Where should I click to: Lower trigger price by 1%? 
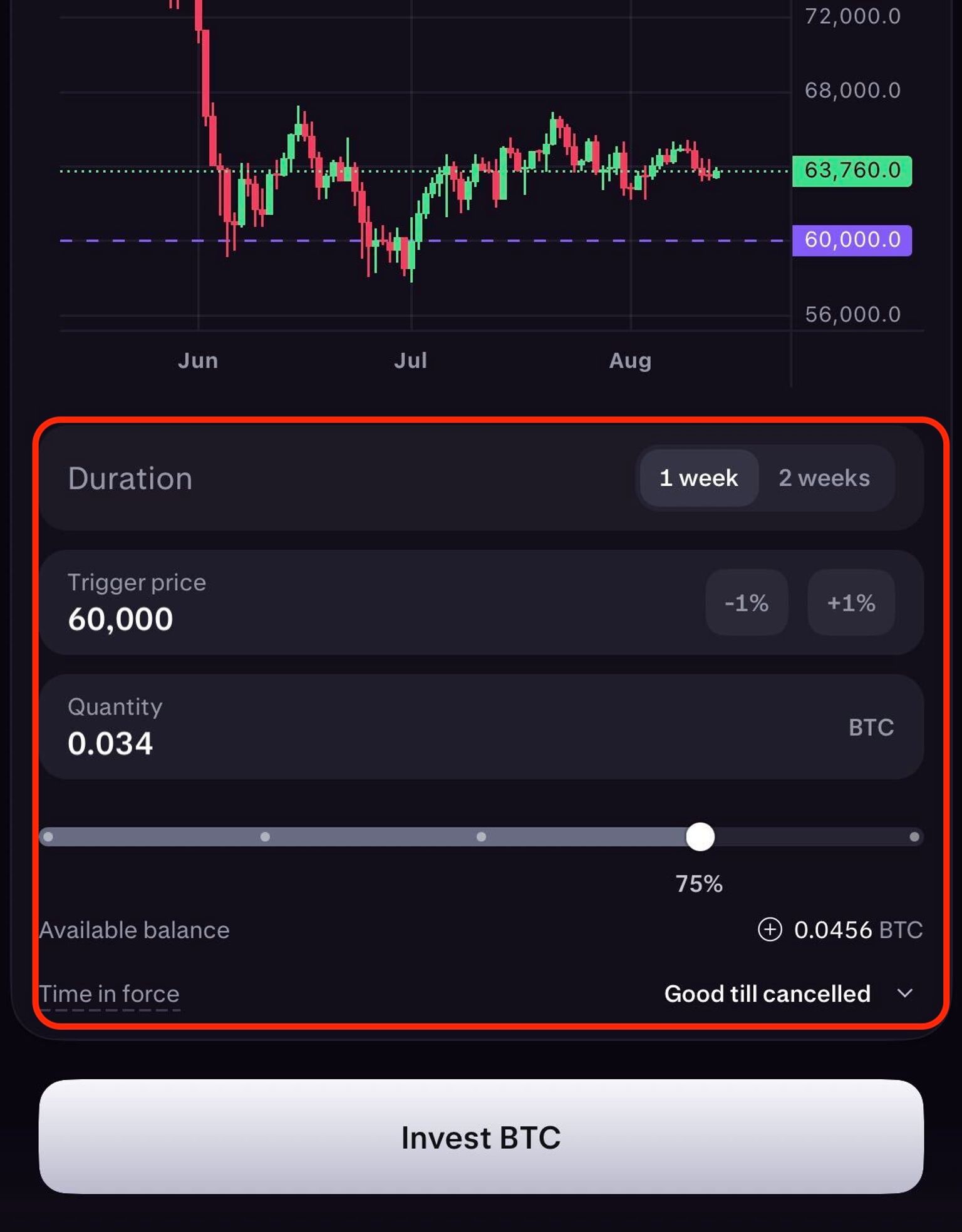(747, 603)
